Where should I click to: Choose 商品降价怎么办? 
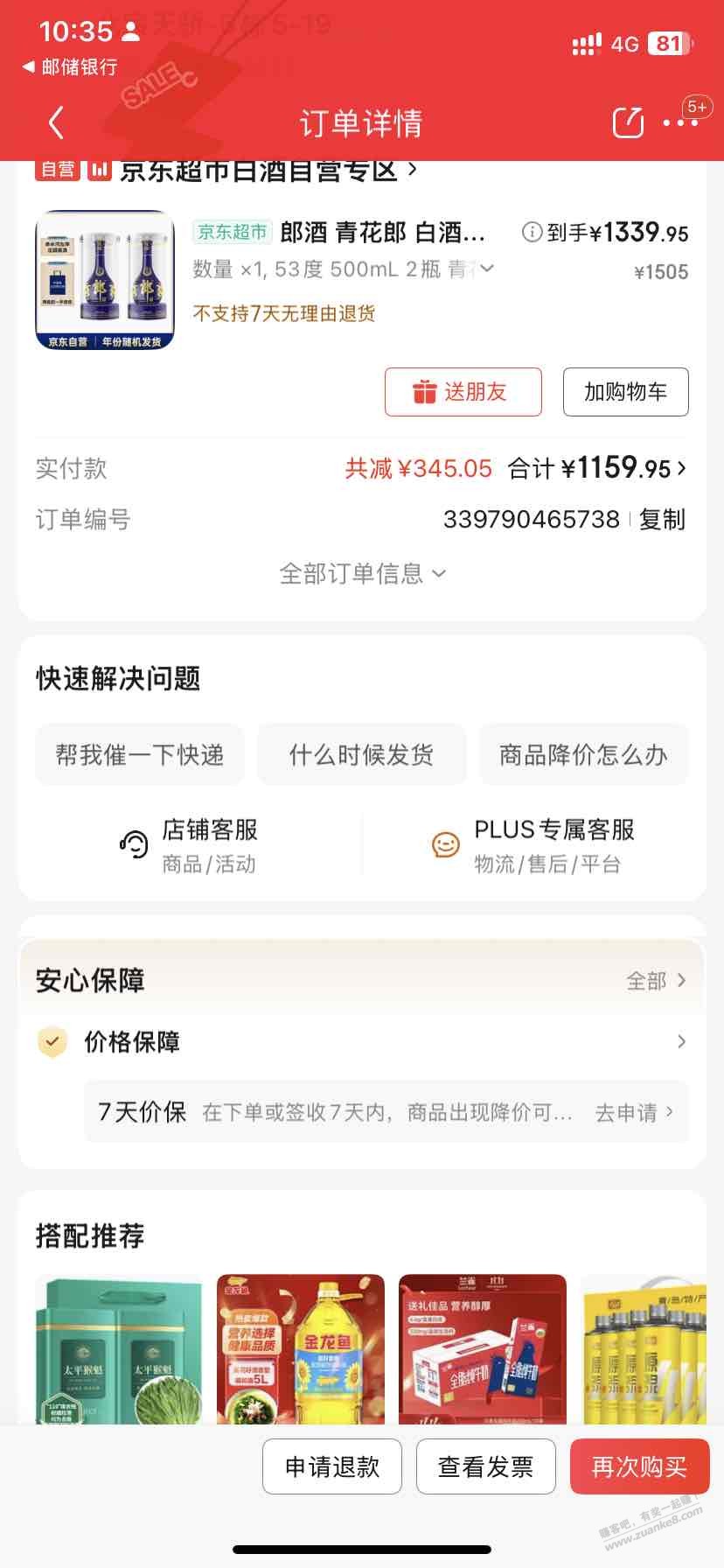(583, 754)
